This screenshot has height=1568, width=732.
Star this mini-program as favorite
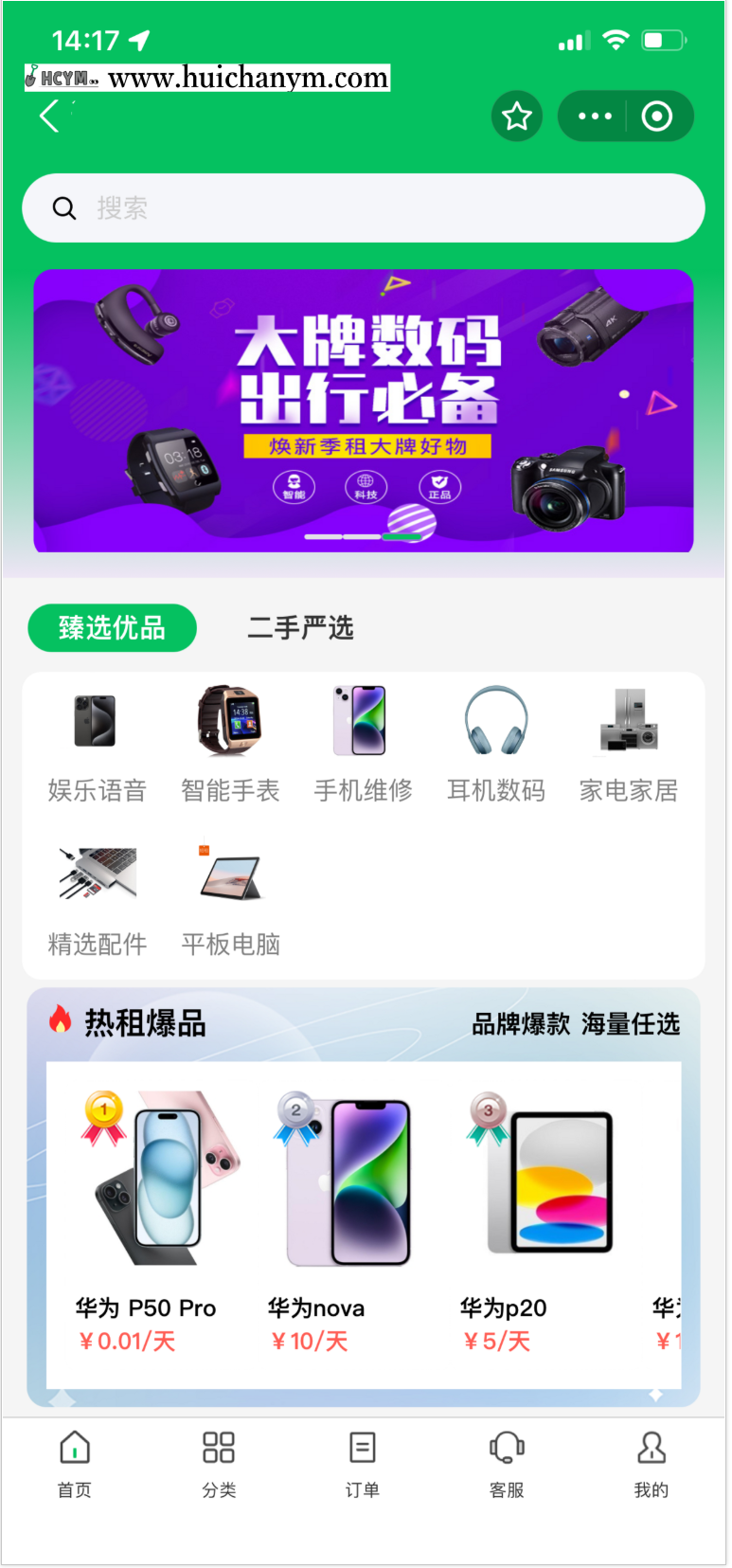(x=517, y=116)
